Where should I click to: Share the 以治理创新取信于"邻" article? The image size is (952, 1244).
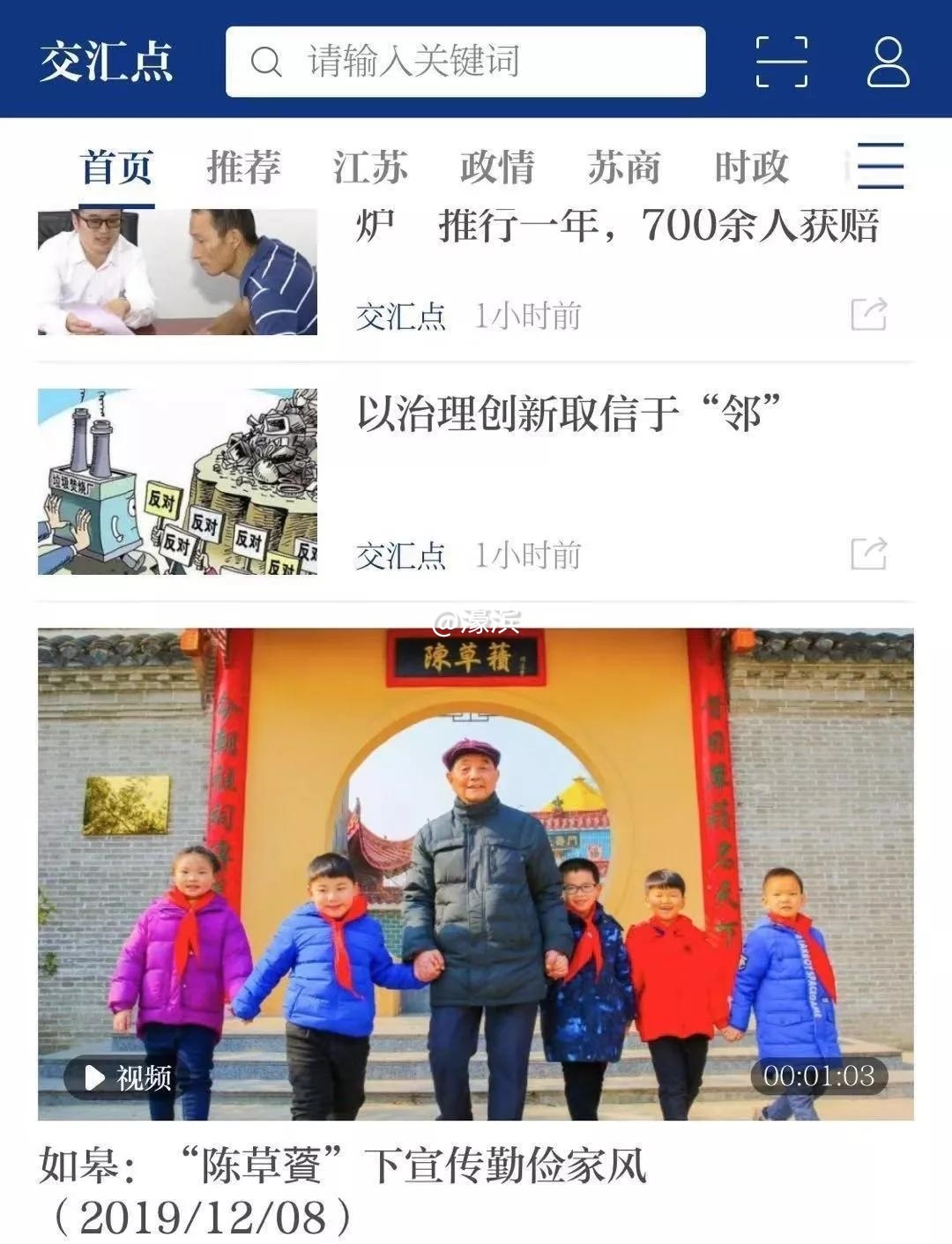coord(868,554)
